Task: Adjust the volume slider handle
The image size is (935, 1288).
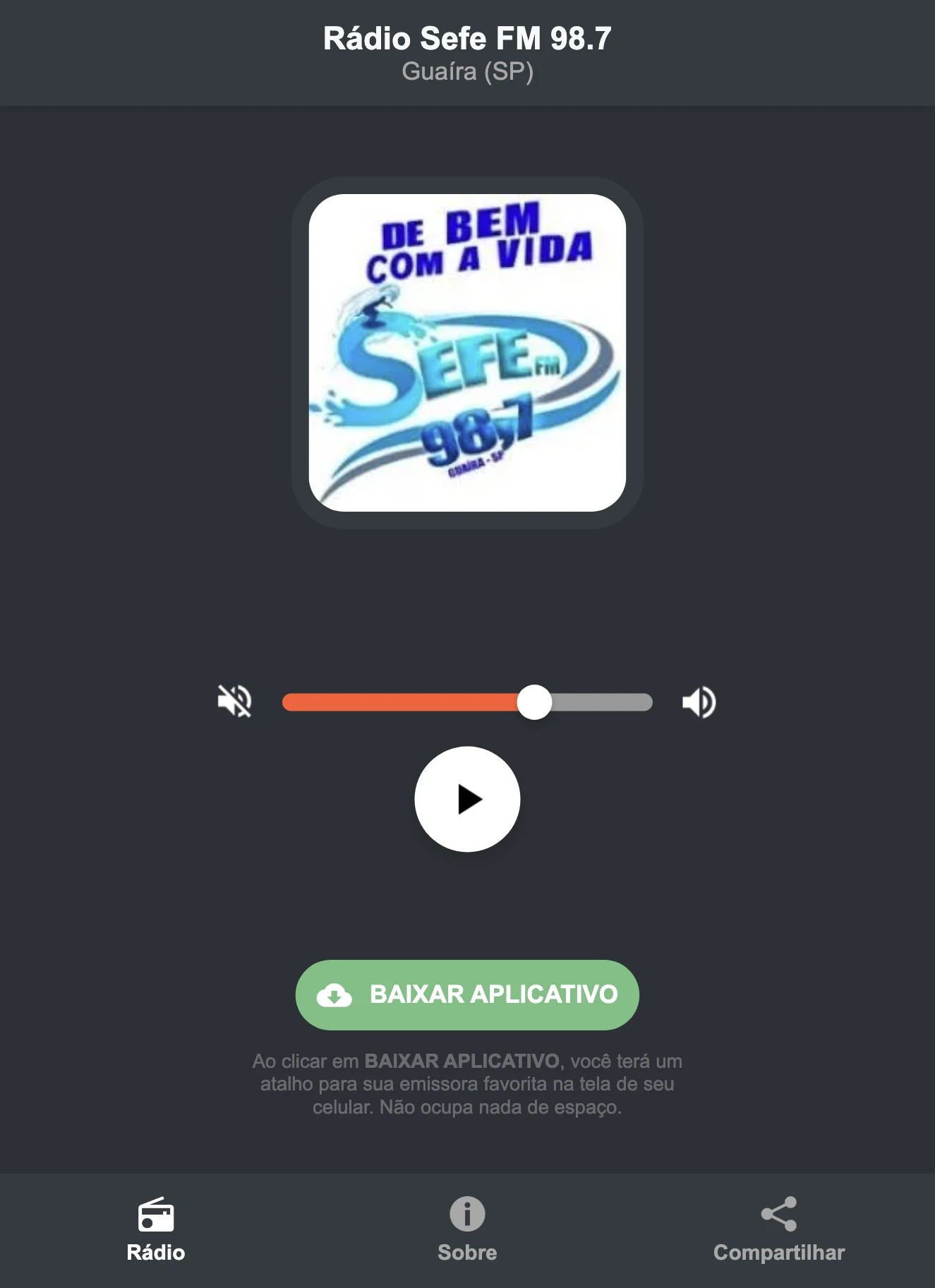Action: (x=536, y=701)
